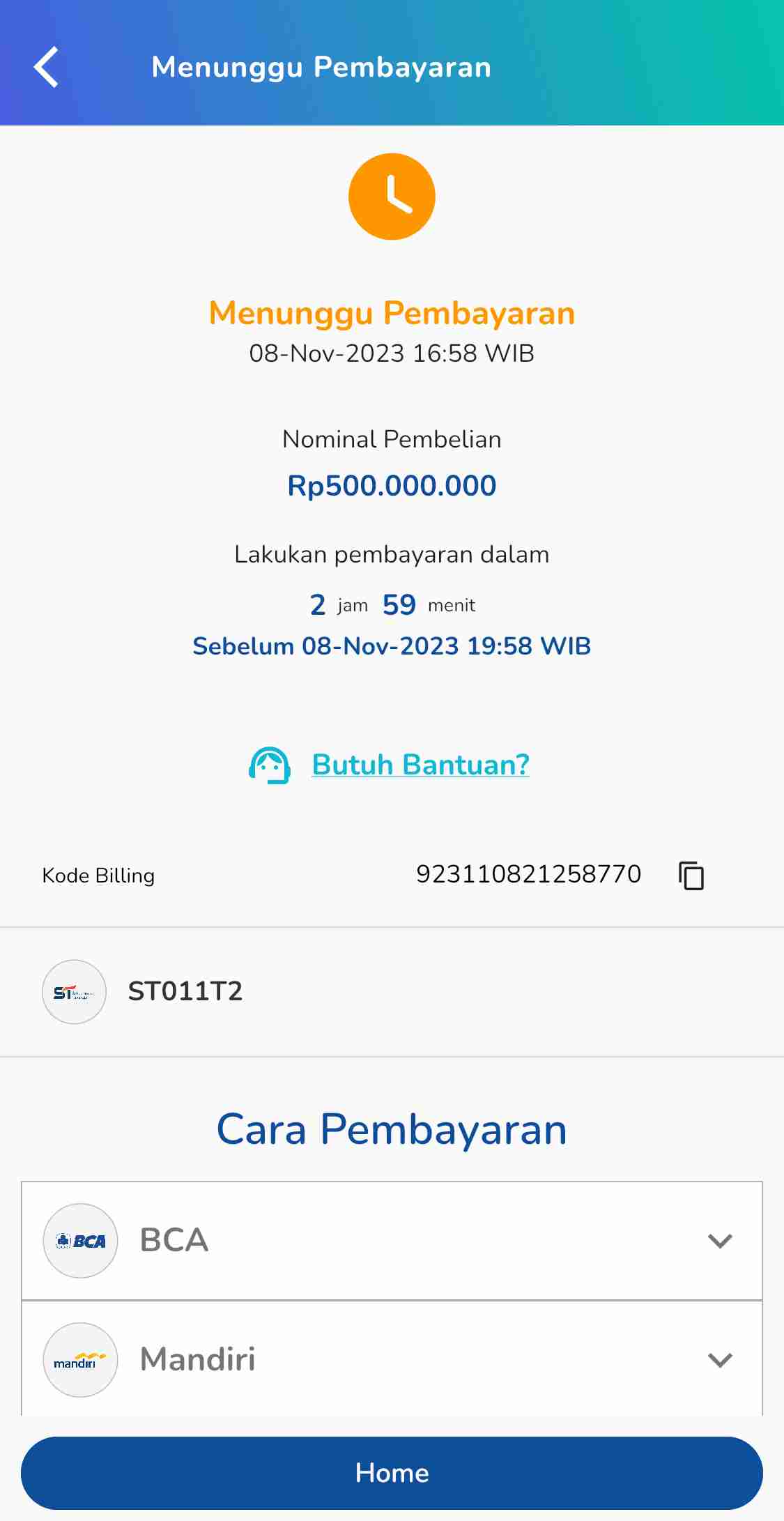Tap the headset support icon
Viewport: 784px width, 1521px height.
pyautogui.click(x=270, y=765)
